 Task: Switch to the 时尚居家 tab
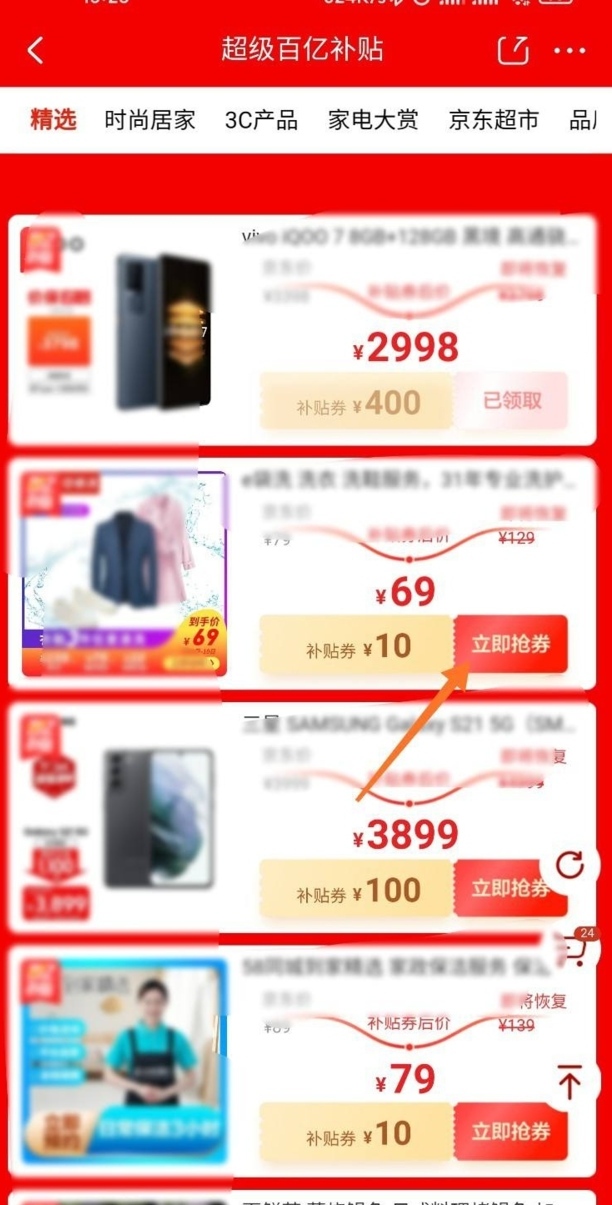click(x=150, y=121)
